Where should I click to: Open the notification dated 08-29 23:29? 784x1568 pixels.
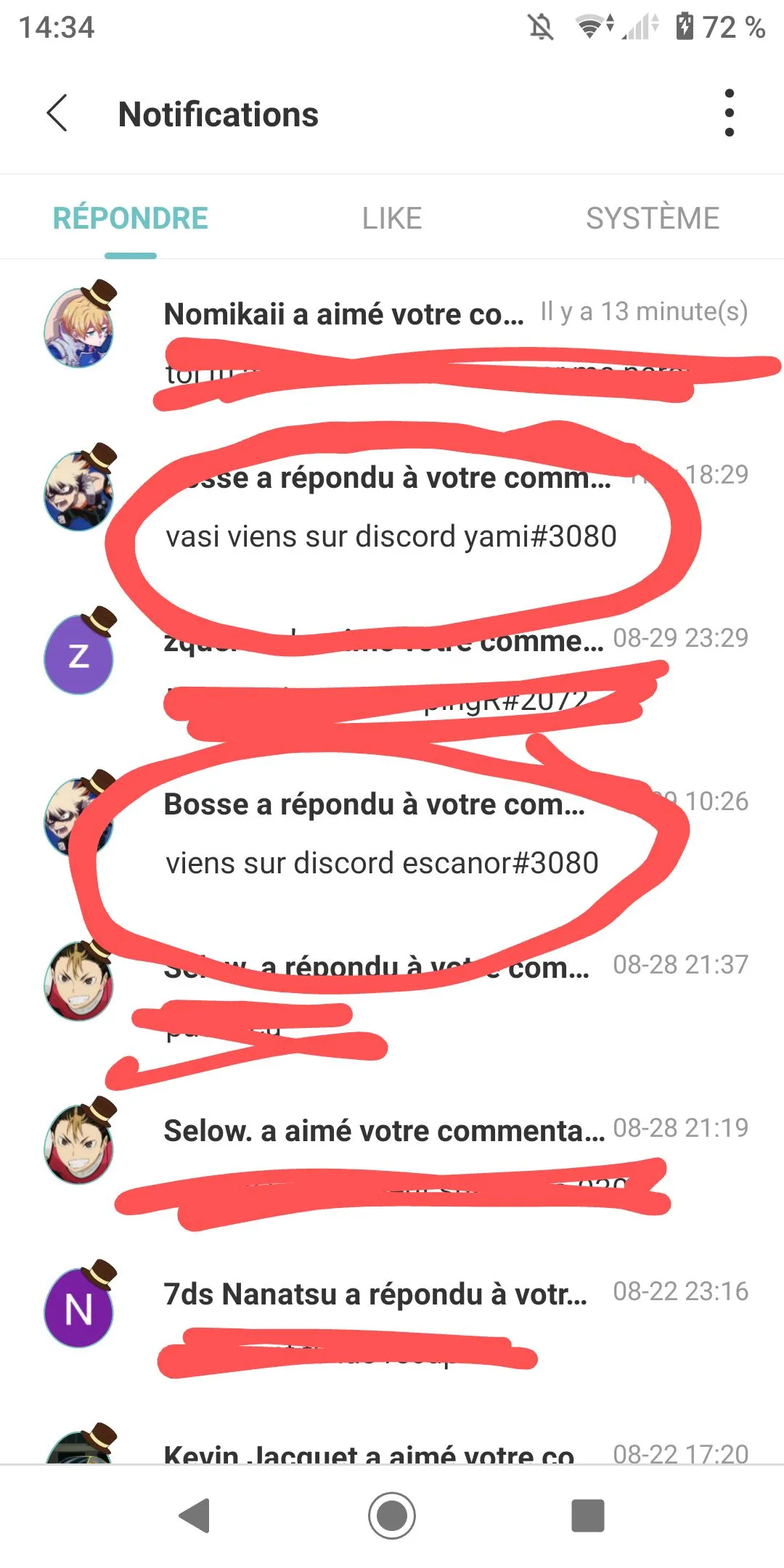tap(392, 669)
